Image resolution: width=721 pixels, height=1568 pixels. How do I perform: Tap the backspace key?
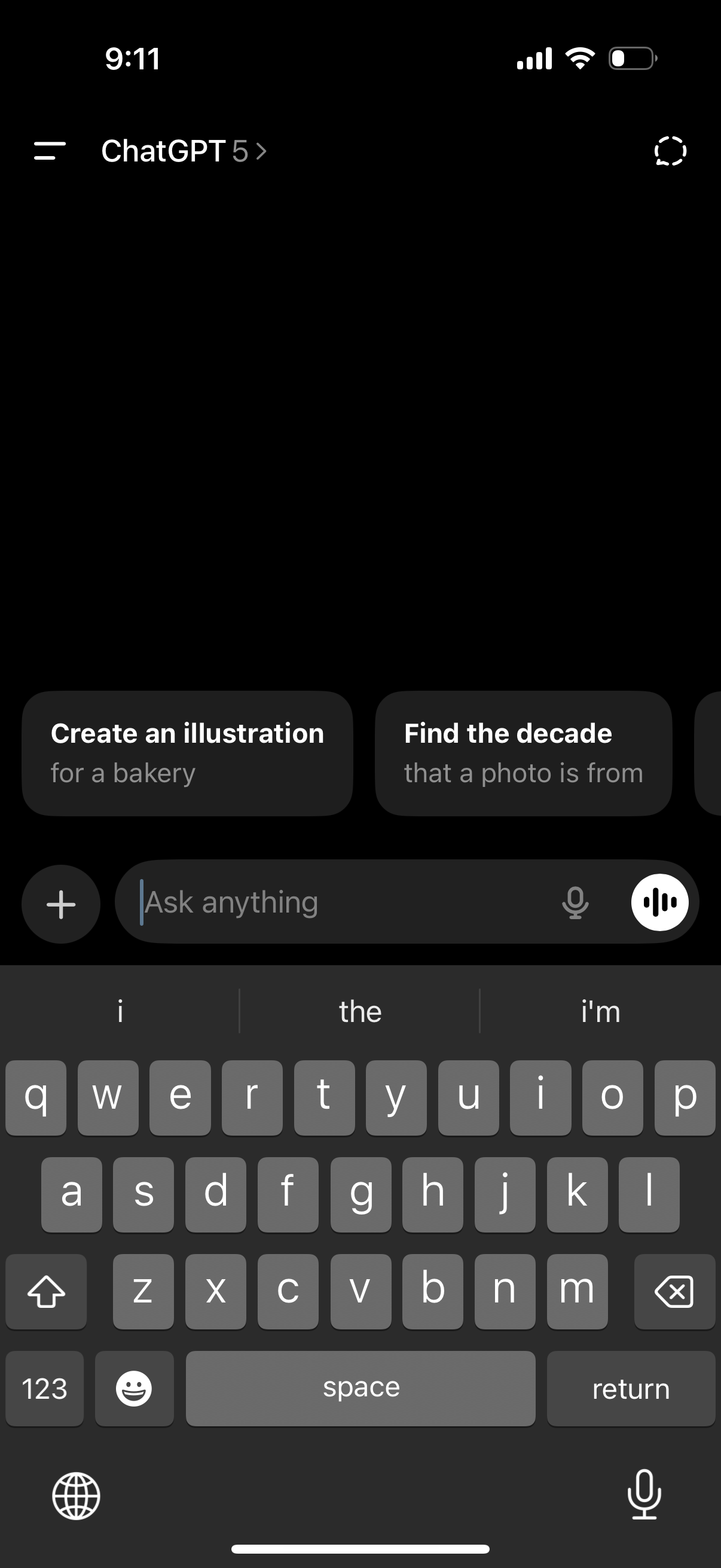(x=676, y=1291)
